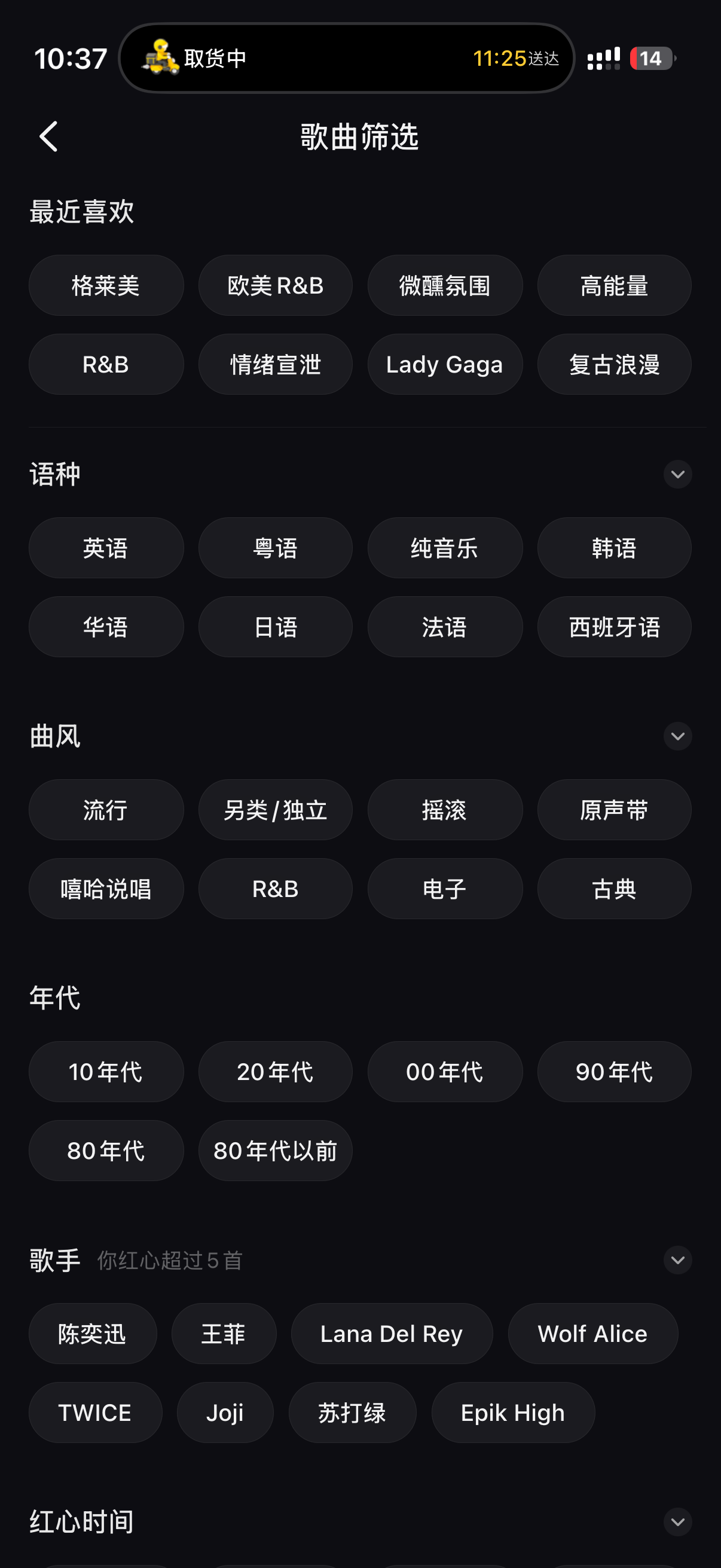This screenshot has width=721, height=1568.
Task: Tap the Lady Gaga chip
Action: tap(444, 365)
